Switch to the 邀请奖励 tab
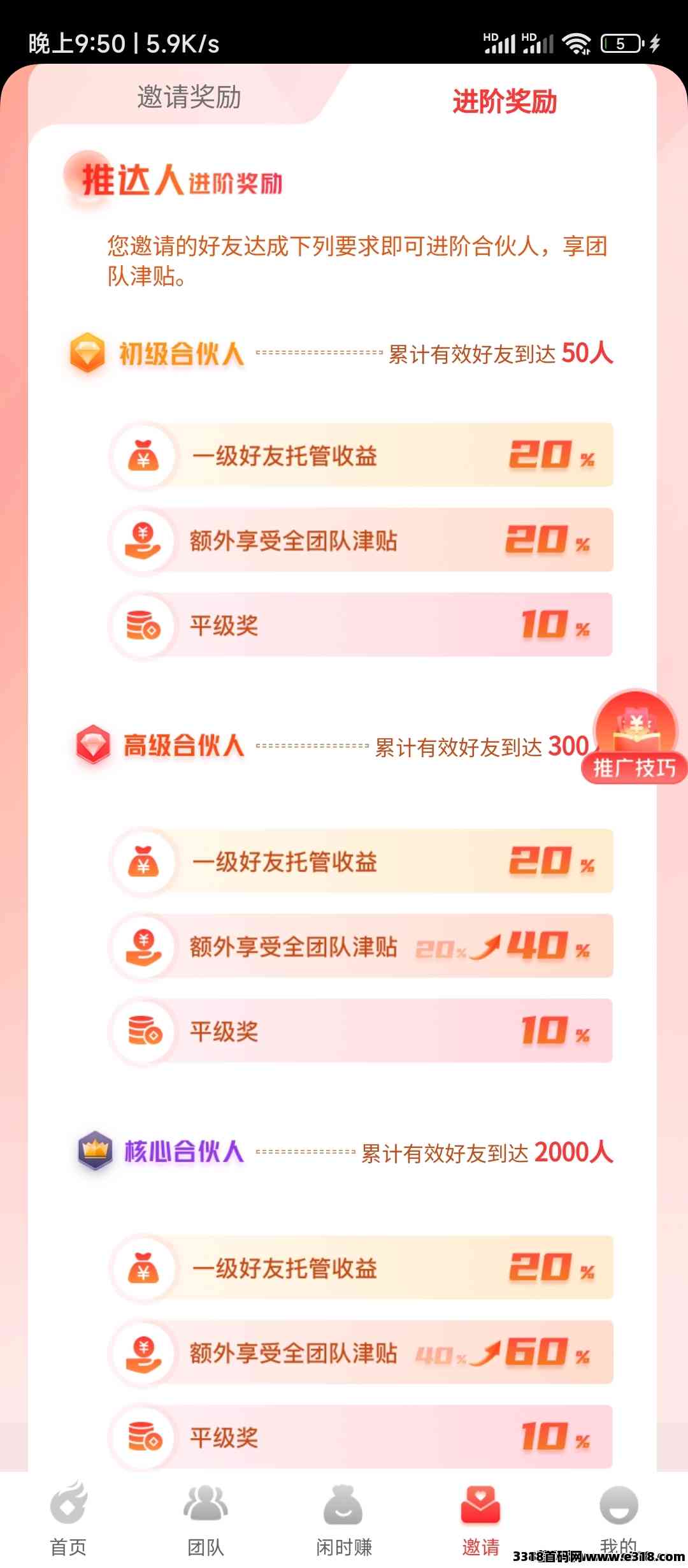Image resolution: width=688 pixels, height=1568 pixels. [x=189, y=98]
